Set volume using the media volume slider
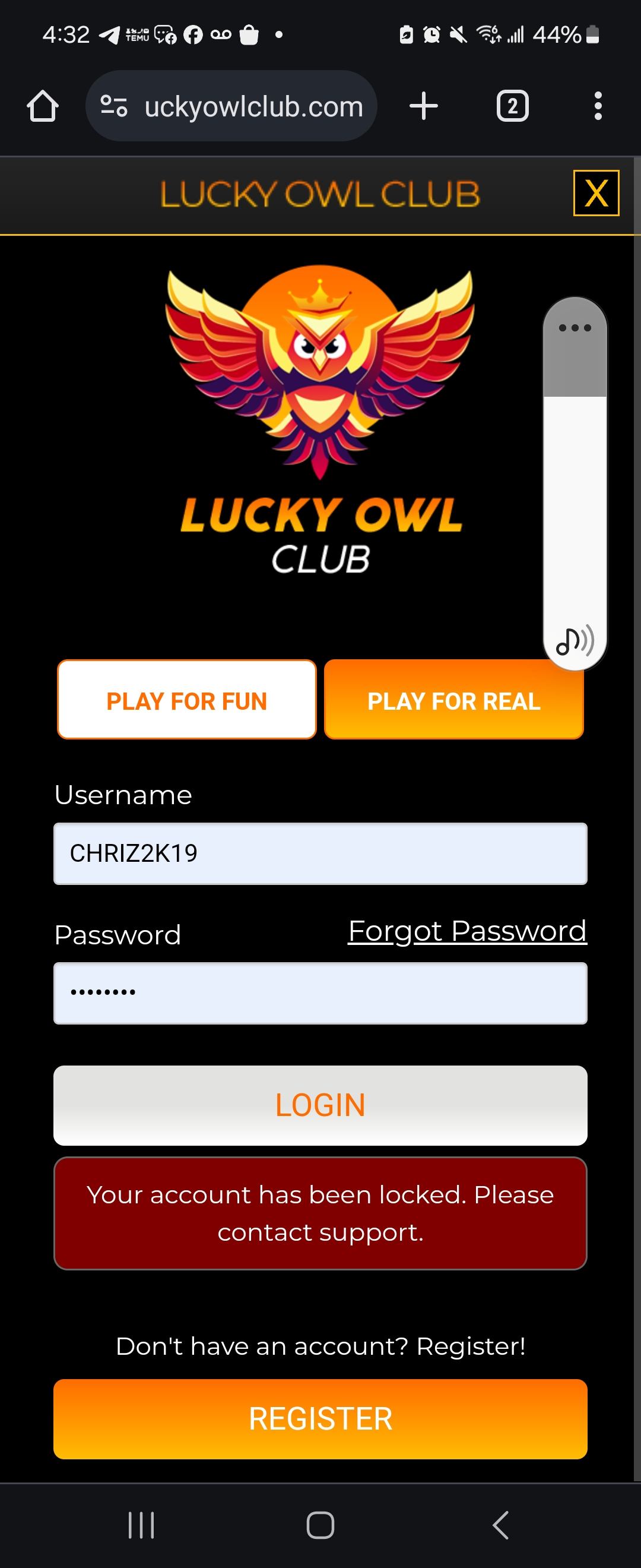Viewport: 641px width, 1568px height. (x=575, y=487)
